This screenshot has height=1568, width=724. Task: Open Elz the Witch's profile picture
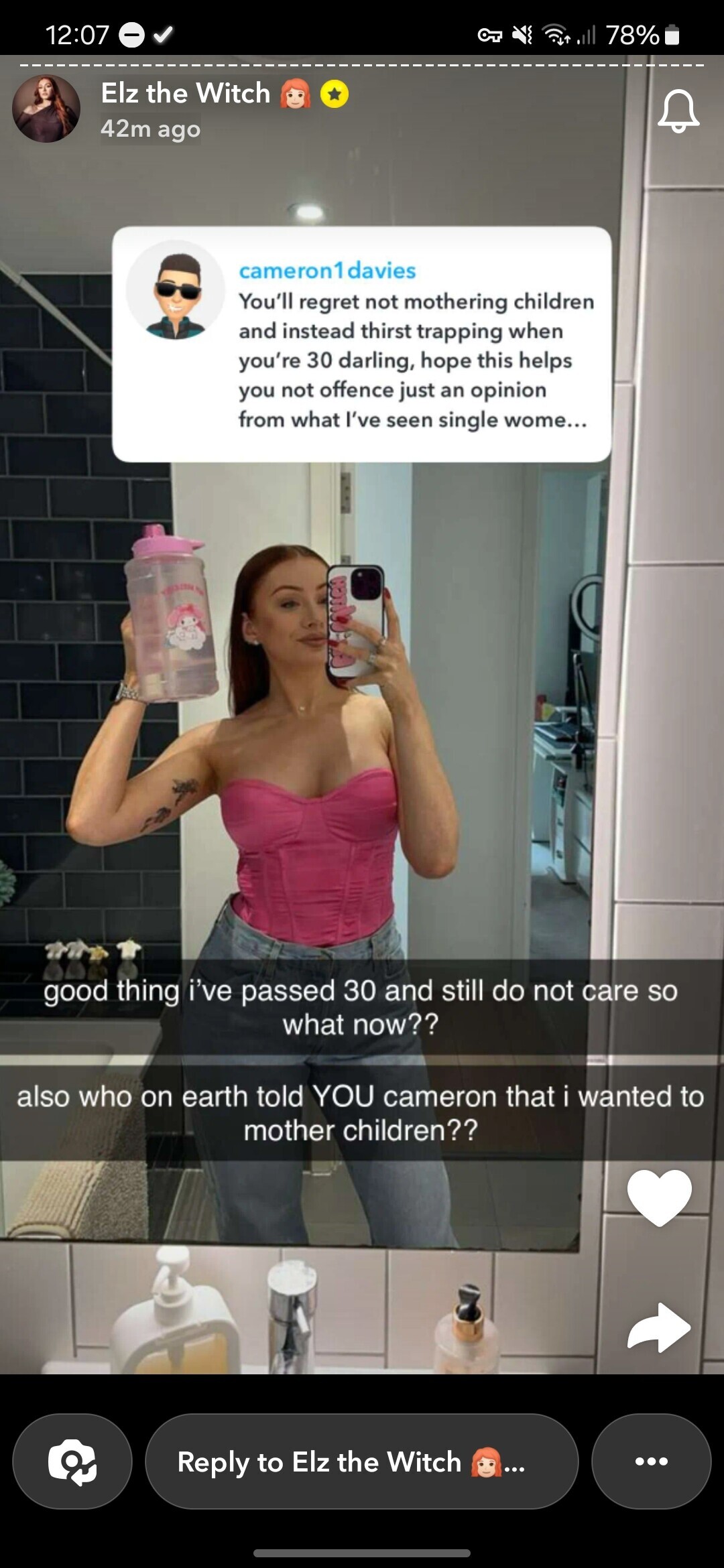tap(46, 109)
